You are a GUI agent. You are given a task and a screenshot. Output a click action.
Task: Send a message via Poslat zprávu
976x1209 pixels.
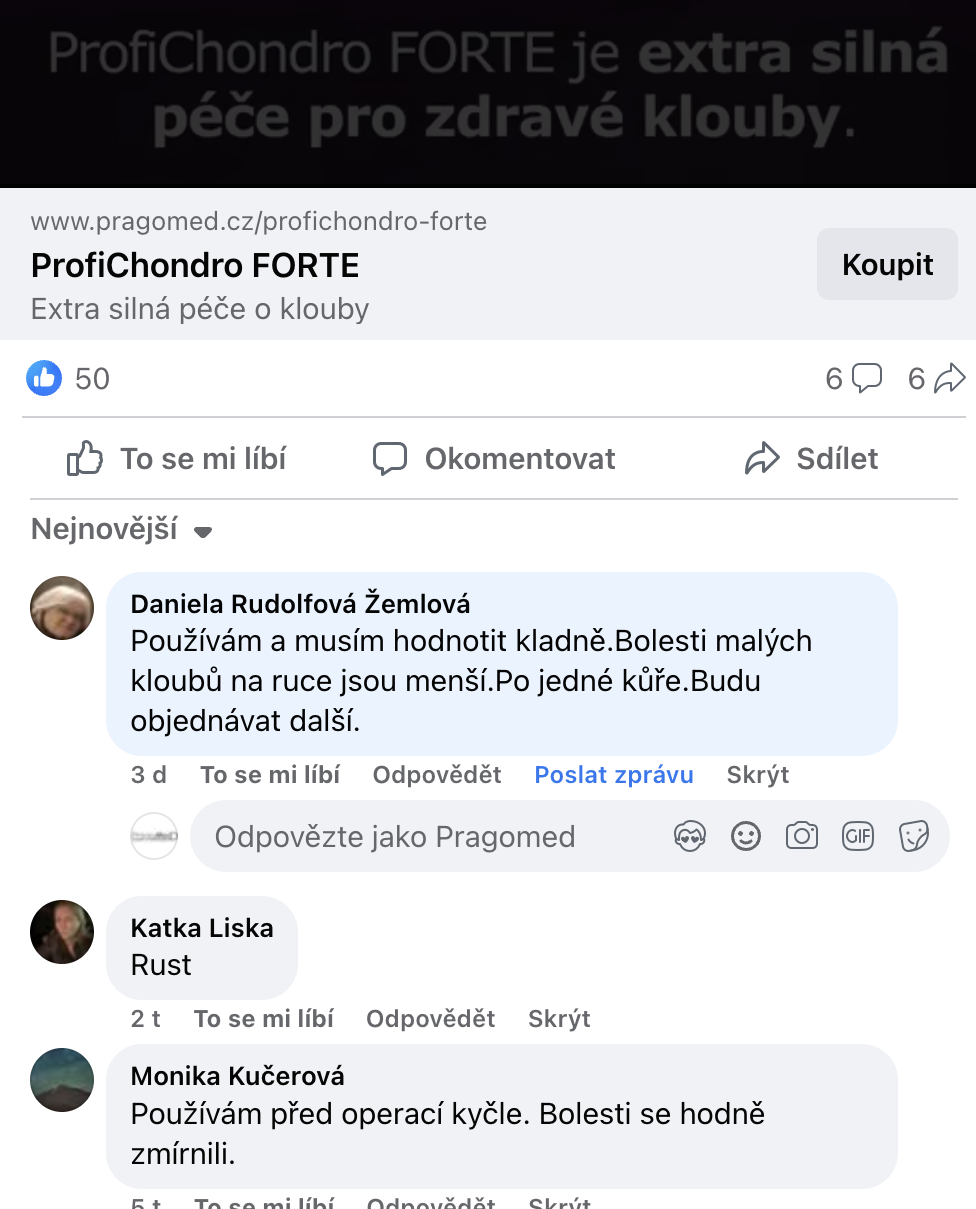(x=614, y=775)
